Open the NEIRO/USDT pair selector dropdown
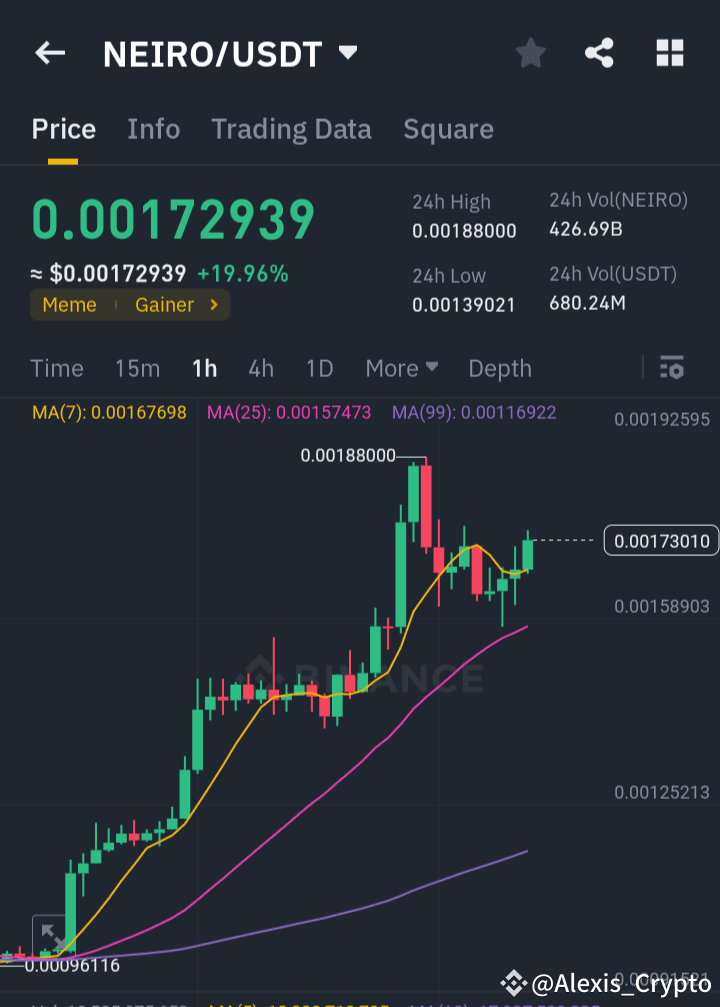The image size is (720, 1007). click(347, 53)
